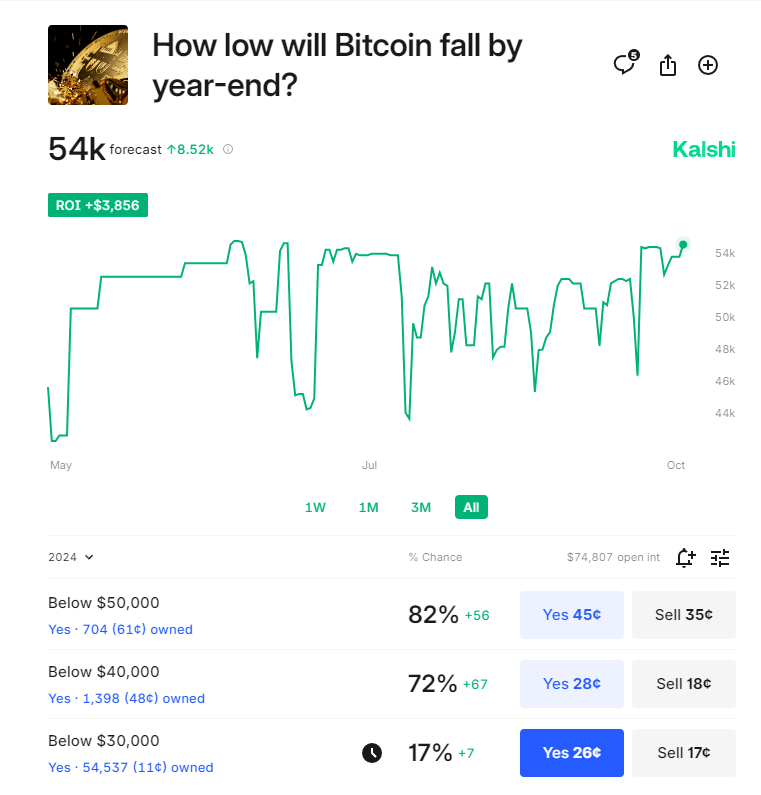Switch chart range to 1W
Viewport: 761px width, 795px height.
click(315, 507)
